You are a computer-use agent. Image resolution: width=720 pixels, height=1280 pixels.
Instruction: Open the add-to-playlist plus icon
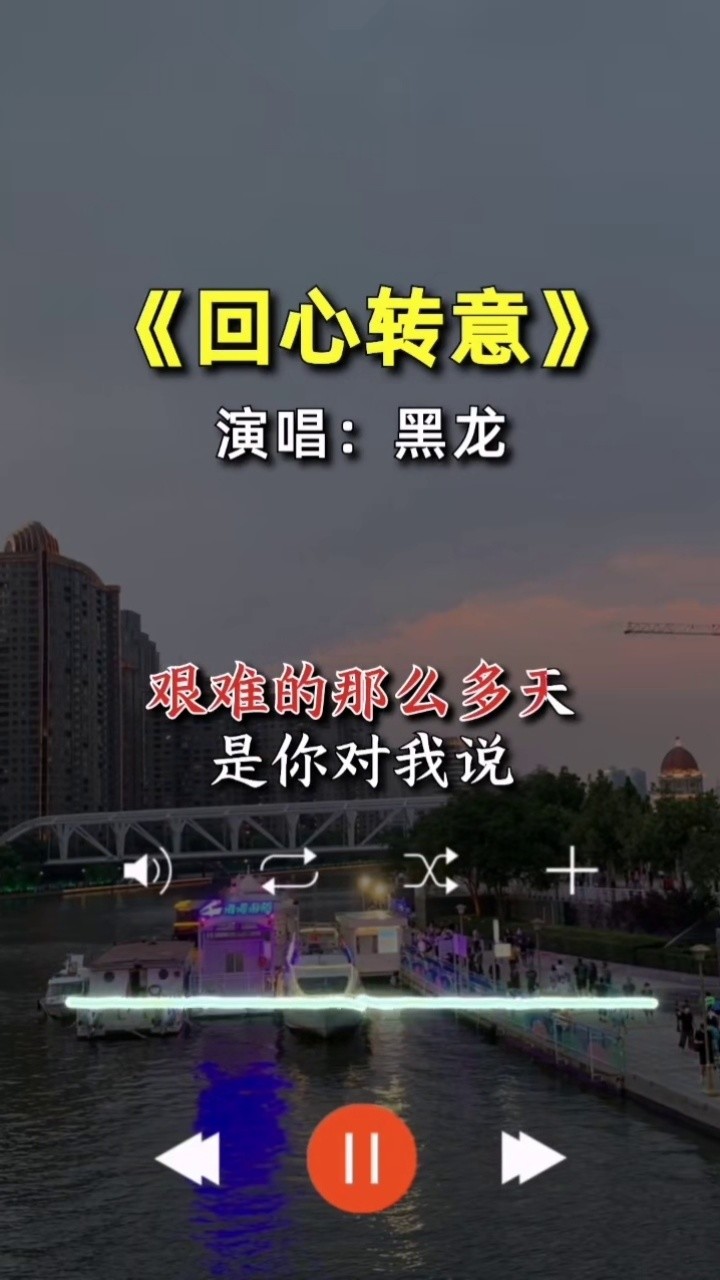click(570, 871)
